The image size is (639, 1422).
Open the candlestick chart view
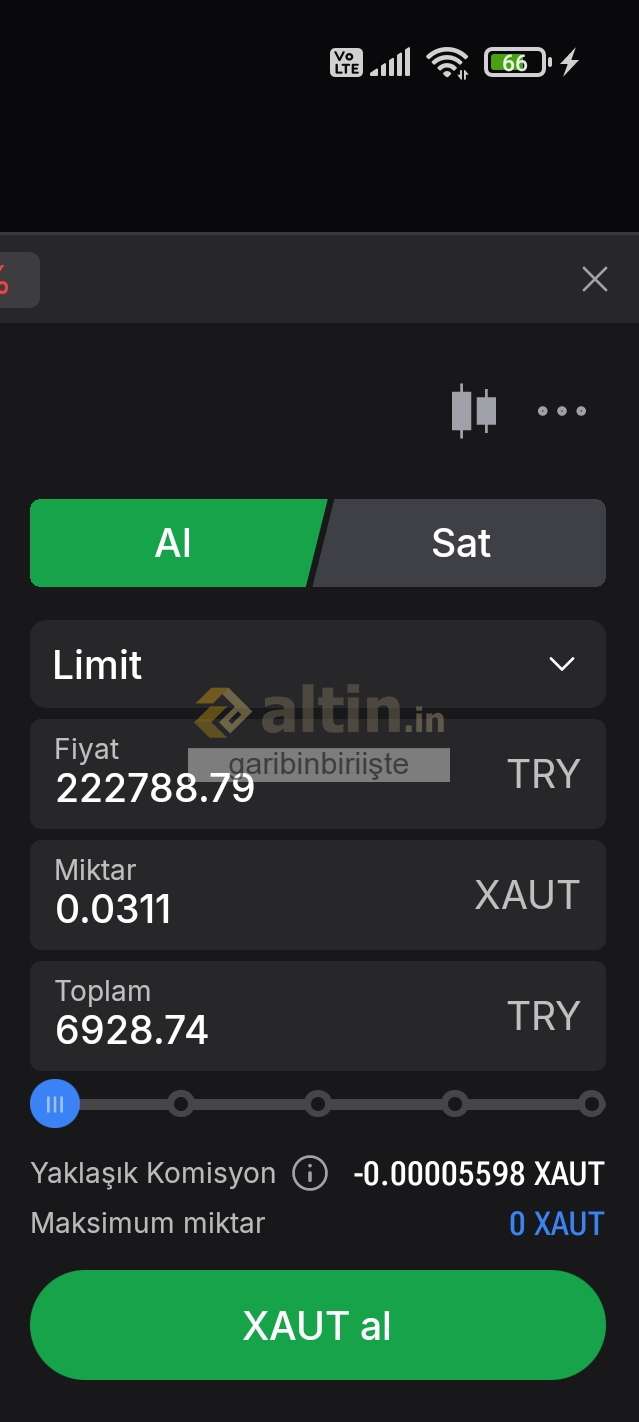(x=474, y=410)
